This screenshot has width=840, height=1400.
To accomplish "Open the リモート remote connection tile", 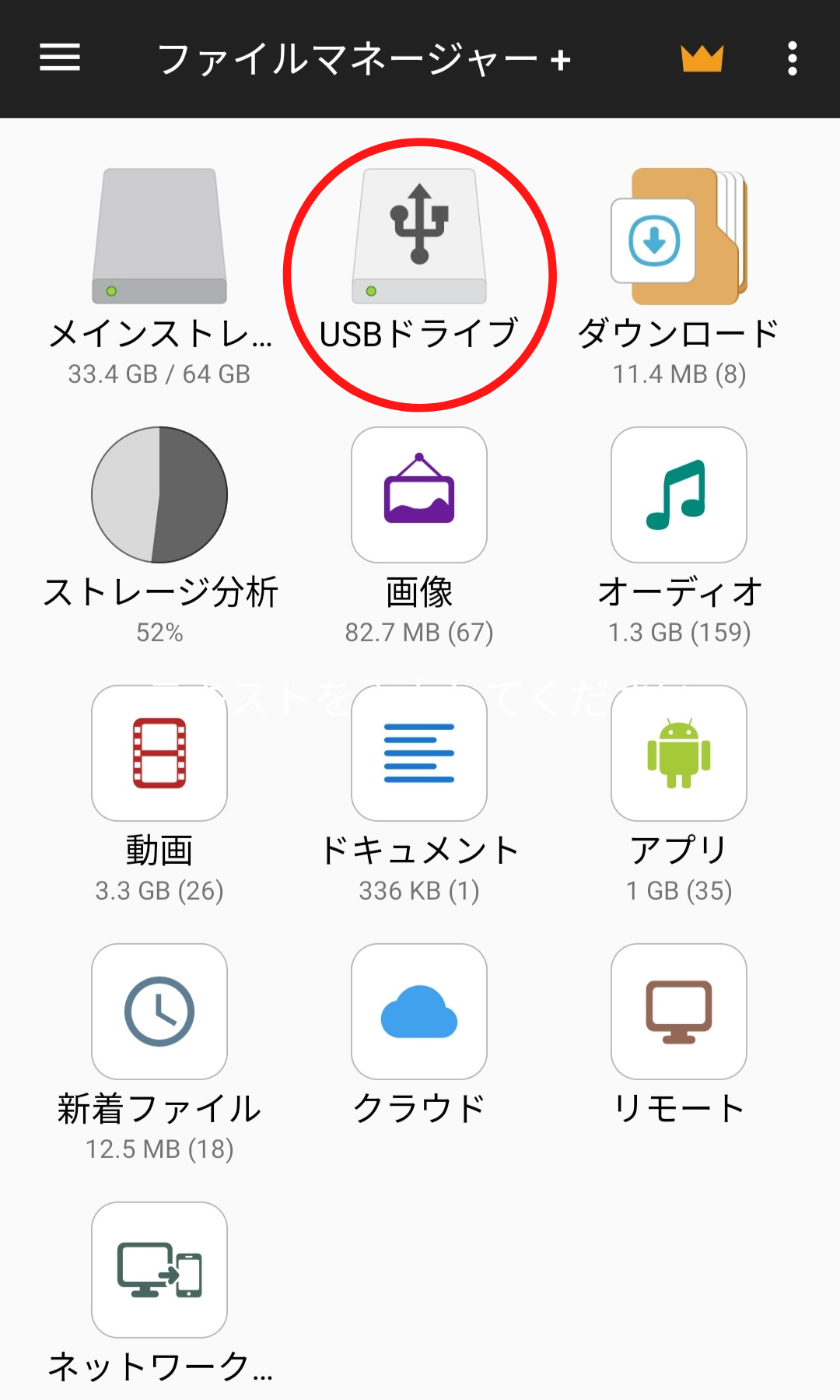I will tap(679, 1012).
